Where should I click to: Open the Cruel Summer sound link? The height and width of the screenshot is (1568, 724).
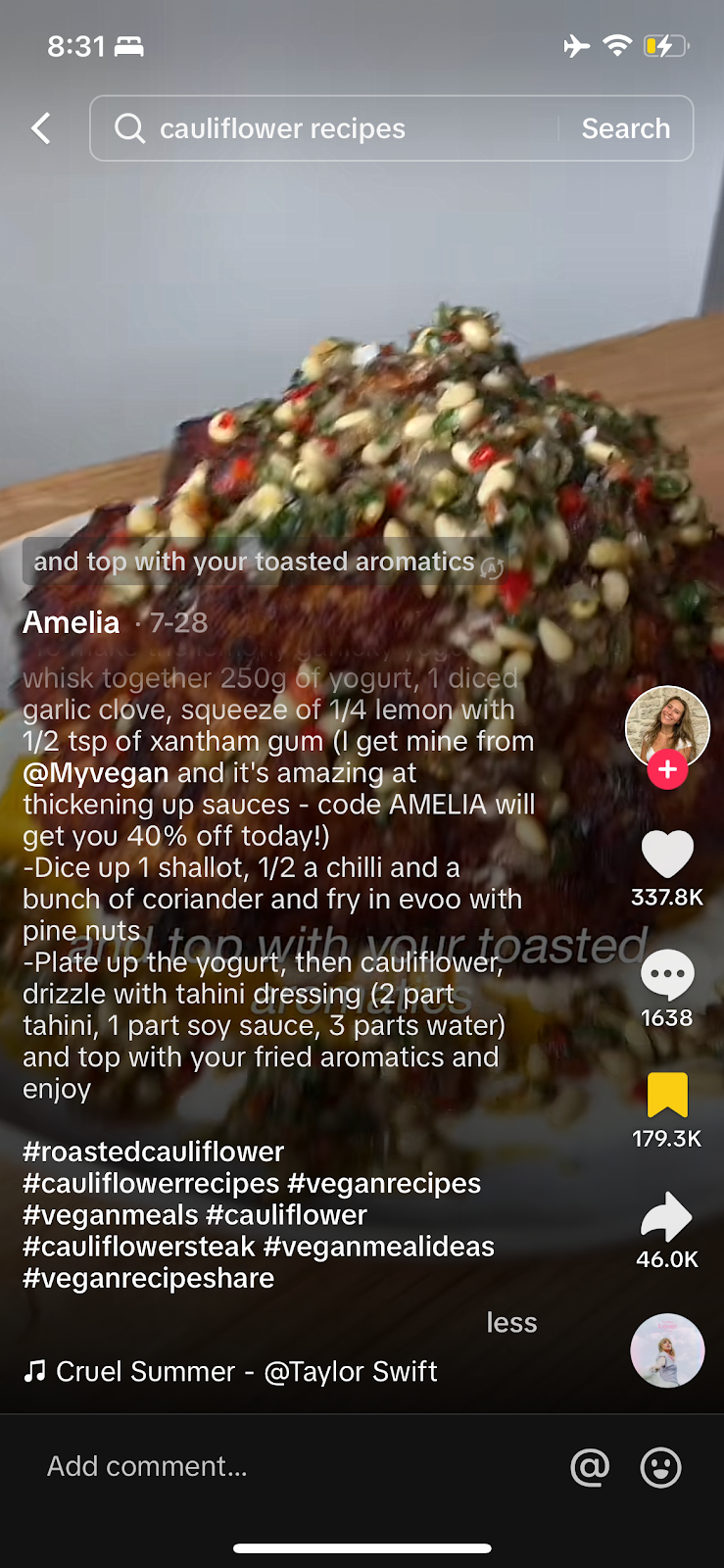pos(245,1371)
